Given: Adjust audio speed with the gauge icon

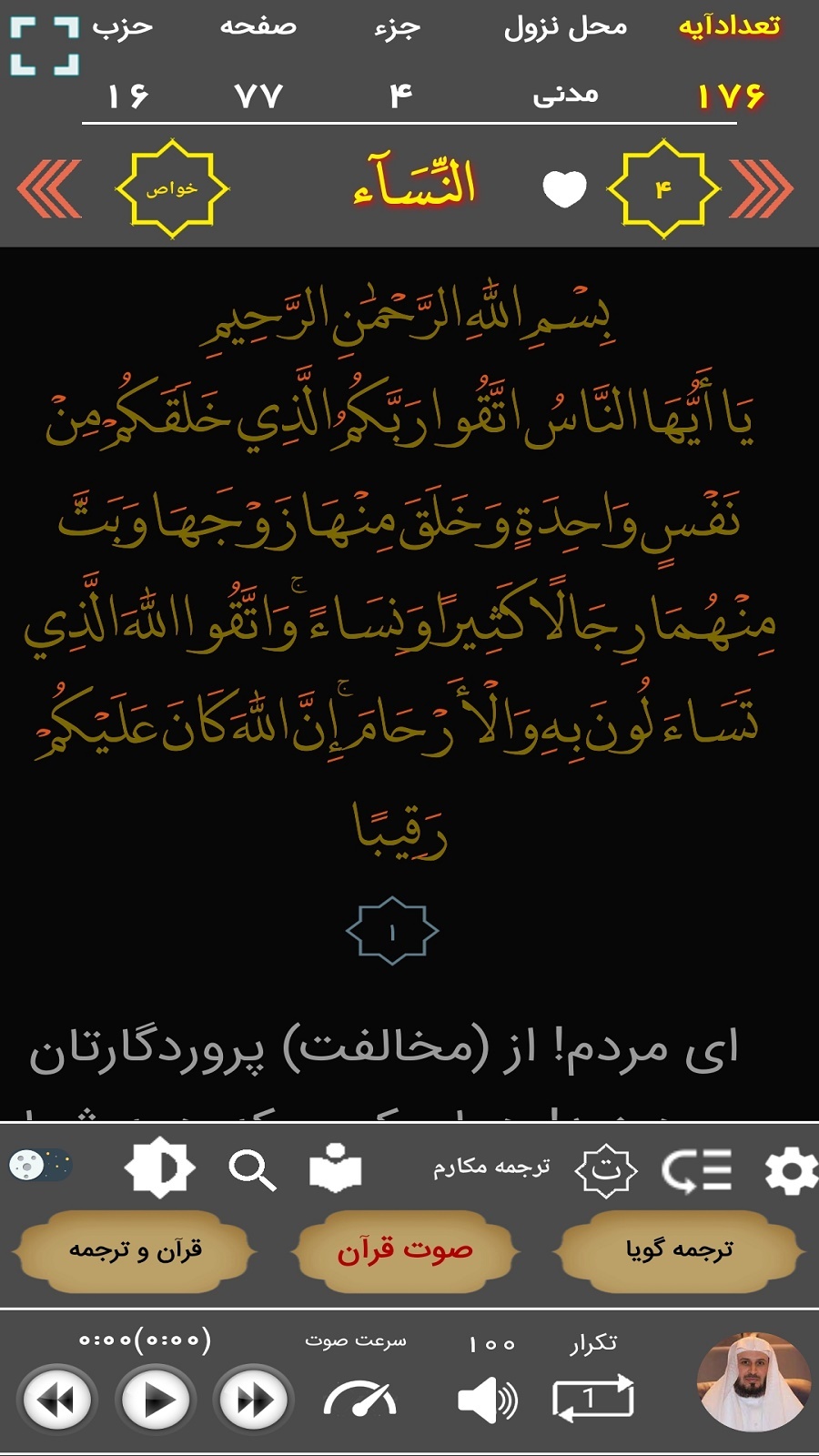Looking at the screenshot, I should pos(359,1400).
